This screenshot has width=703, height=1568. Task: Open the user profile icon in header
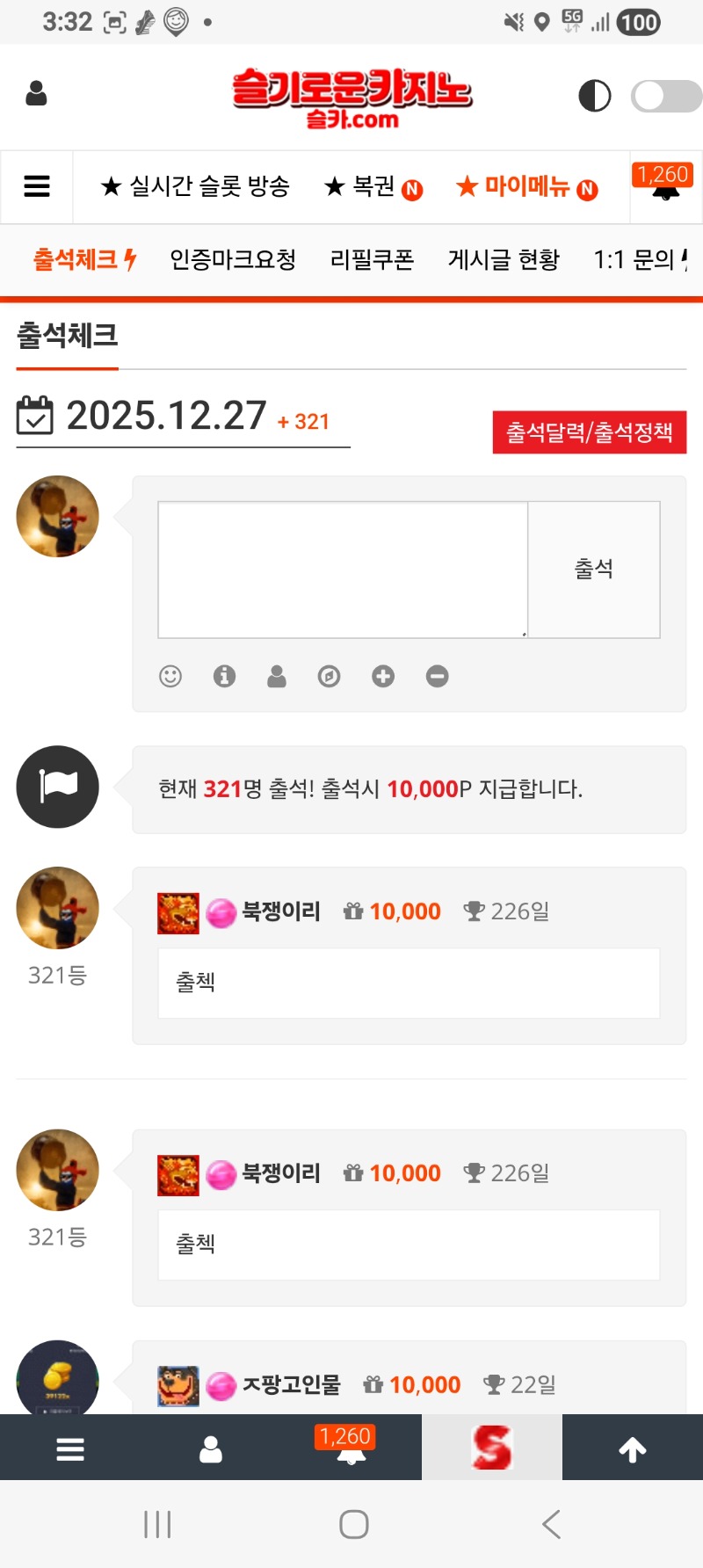36,93
